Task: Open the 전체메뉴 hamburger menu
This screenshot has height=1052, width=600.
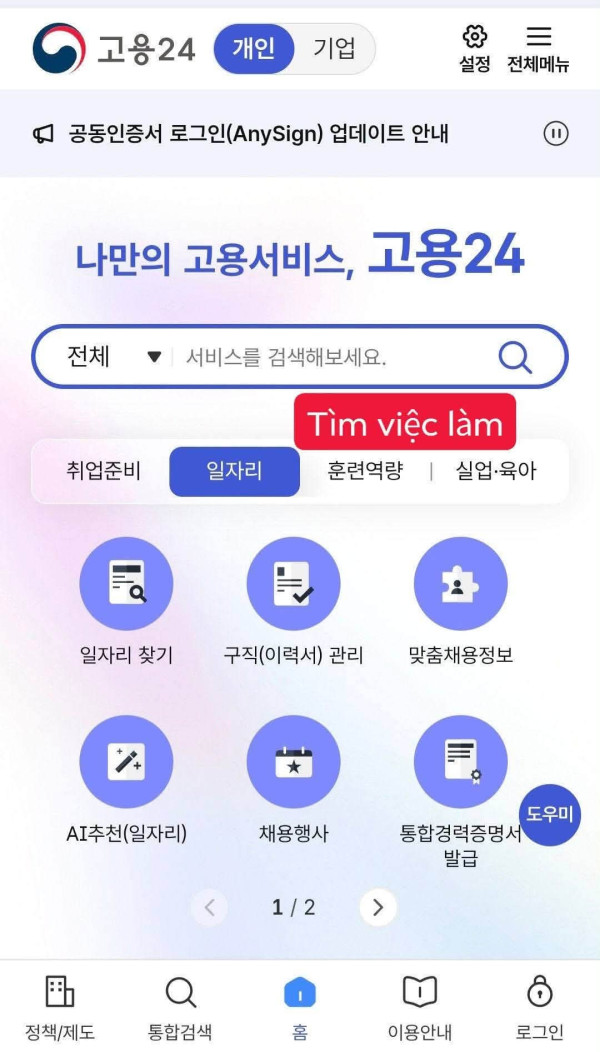Action: tap(538, 48)
